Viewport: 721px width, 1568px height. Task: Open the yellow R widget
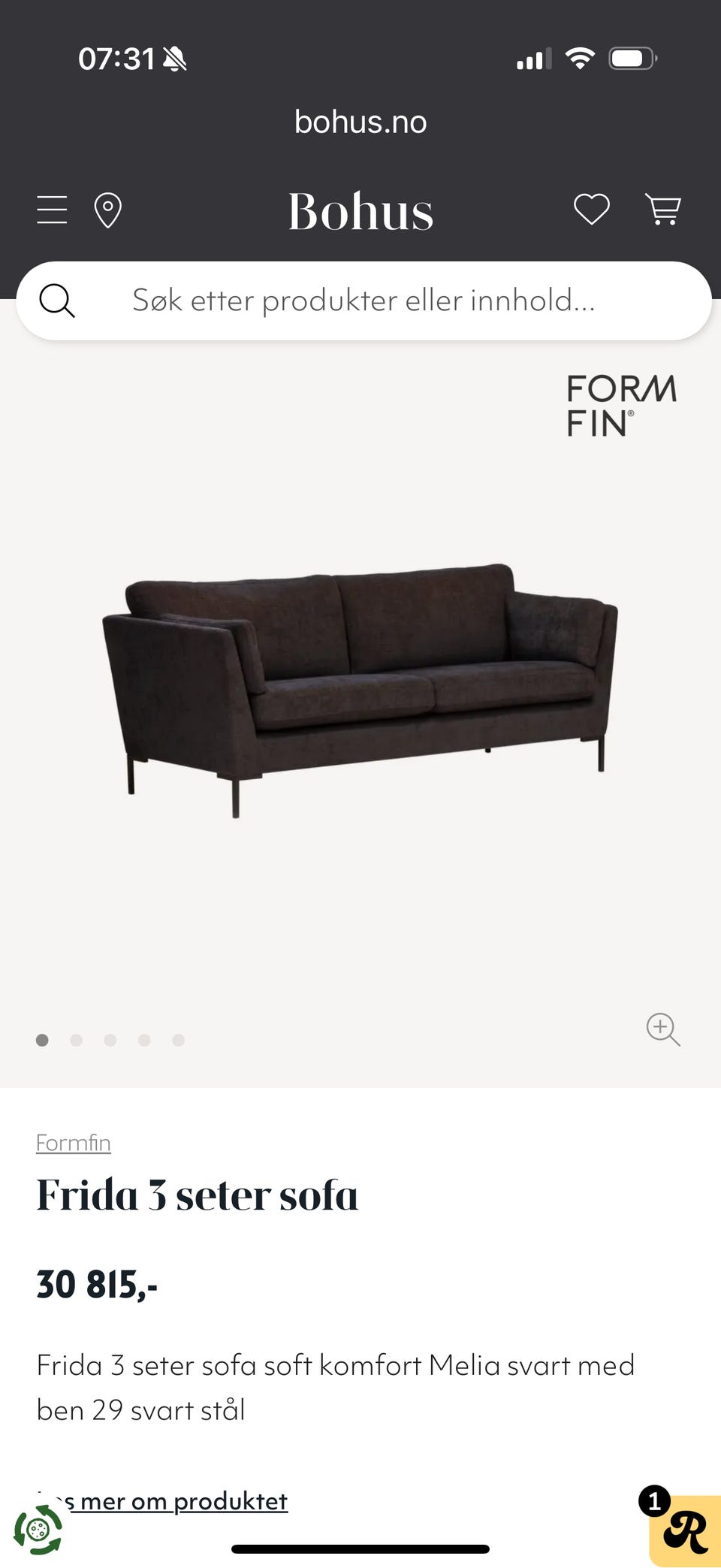pos(684,1530)
